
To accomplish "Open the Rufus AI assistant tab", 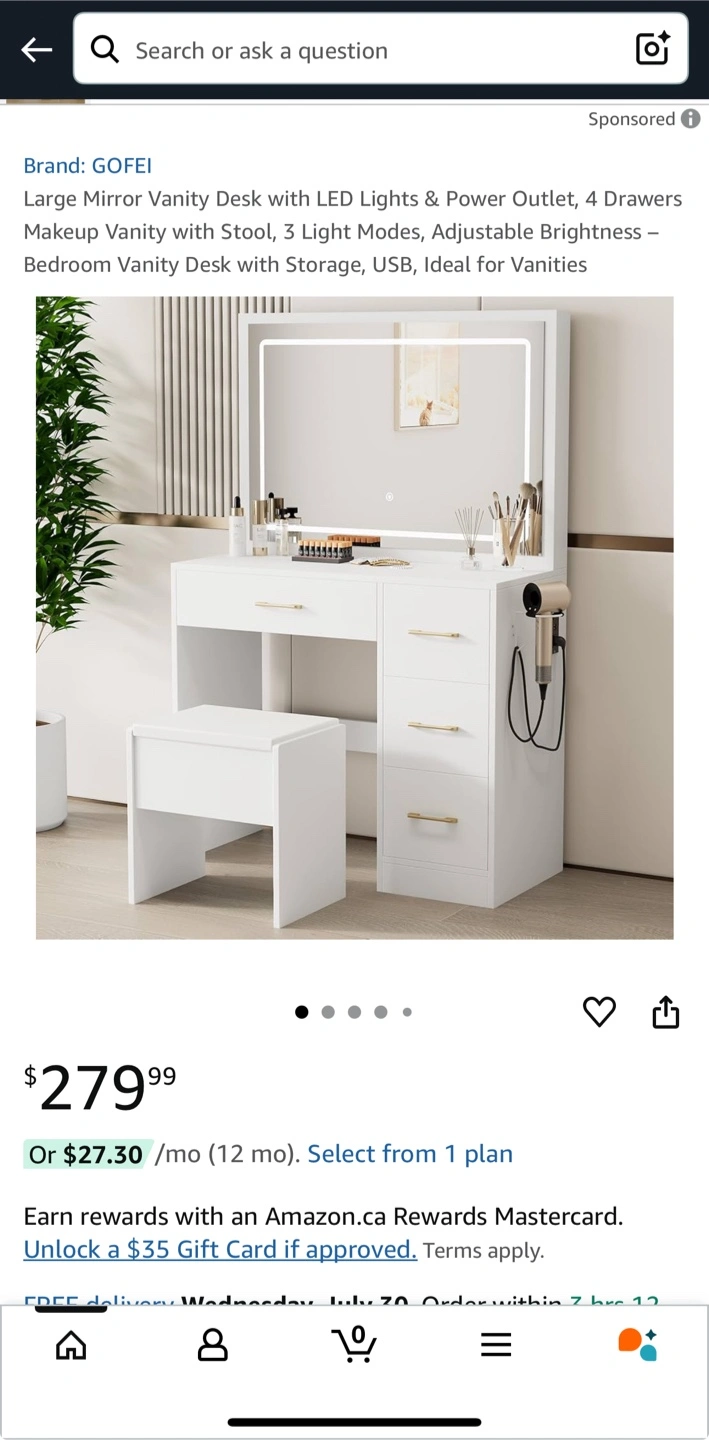I will (638, 1344).
